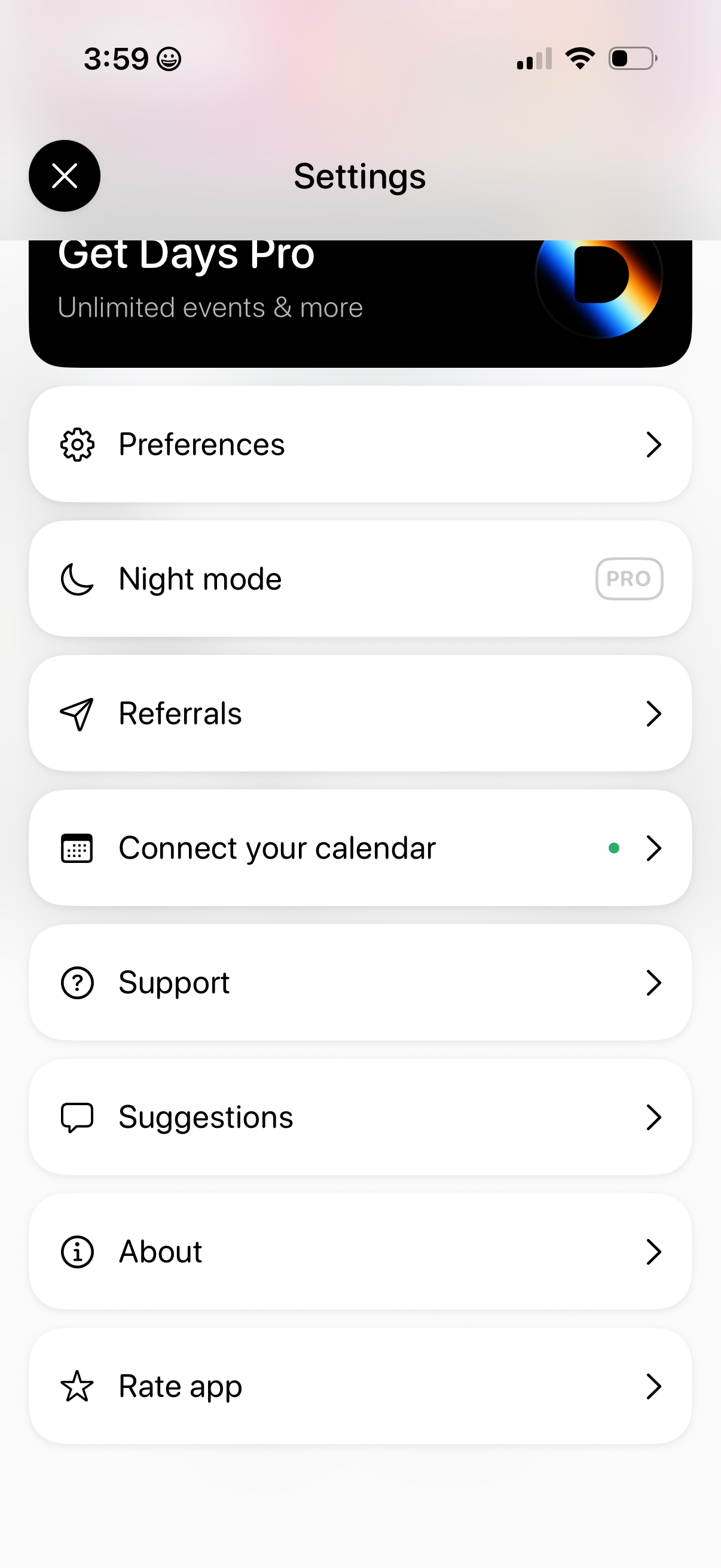The width and height of the screenshot is (721, 1568).
Task: Tap the PRO badge beside Night mode
Action: click(x=629, y=579)
